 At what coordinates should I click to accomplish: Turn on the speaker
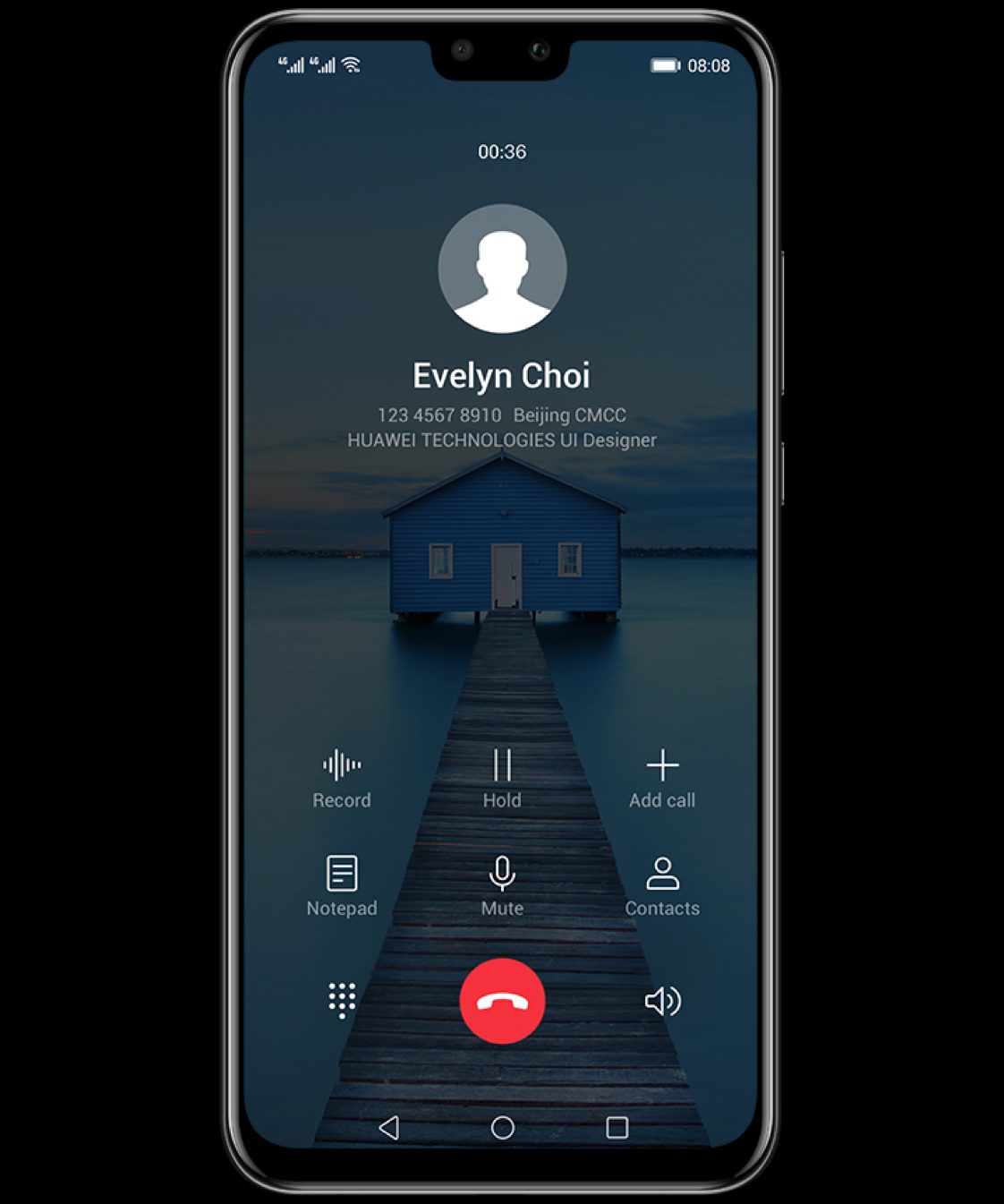click(662, 1001)
